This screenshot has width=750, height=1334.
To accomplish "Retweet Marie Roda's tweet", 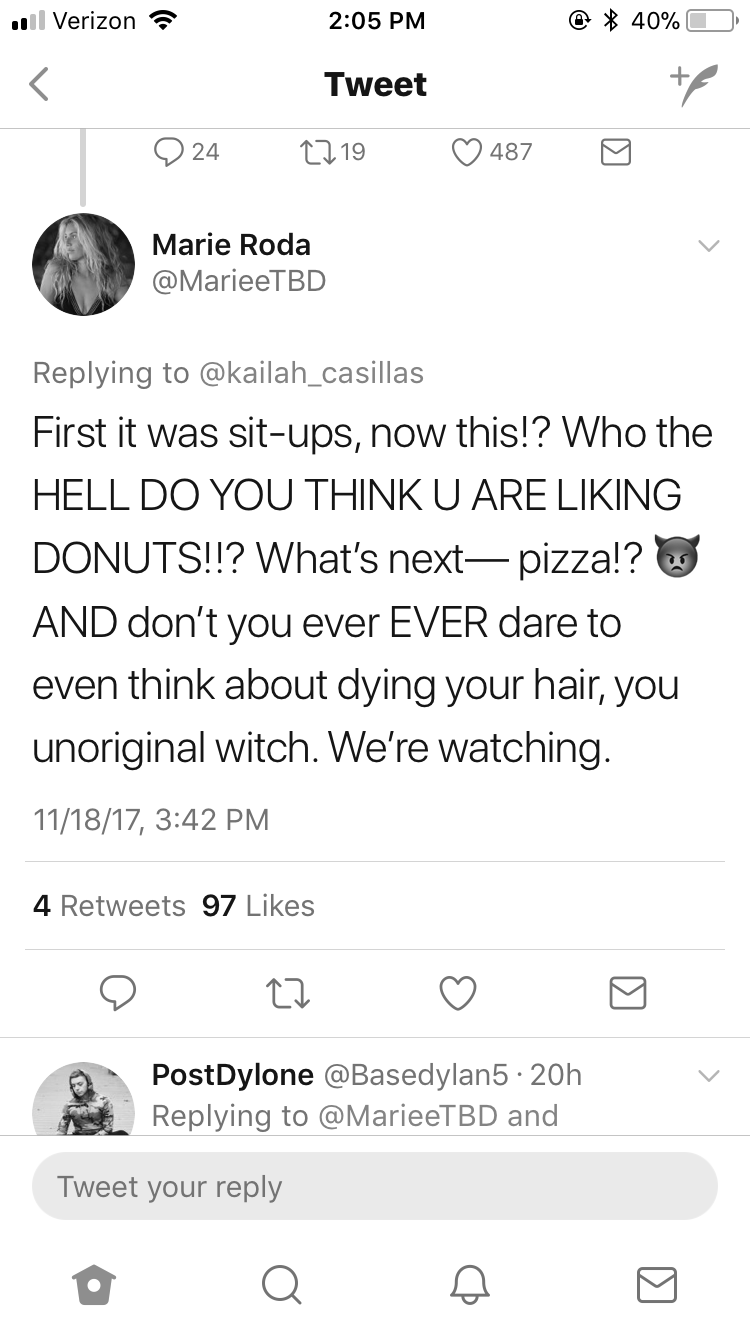I will [x=287, y=993].
